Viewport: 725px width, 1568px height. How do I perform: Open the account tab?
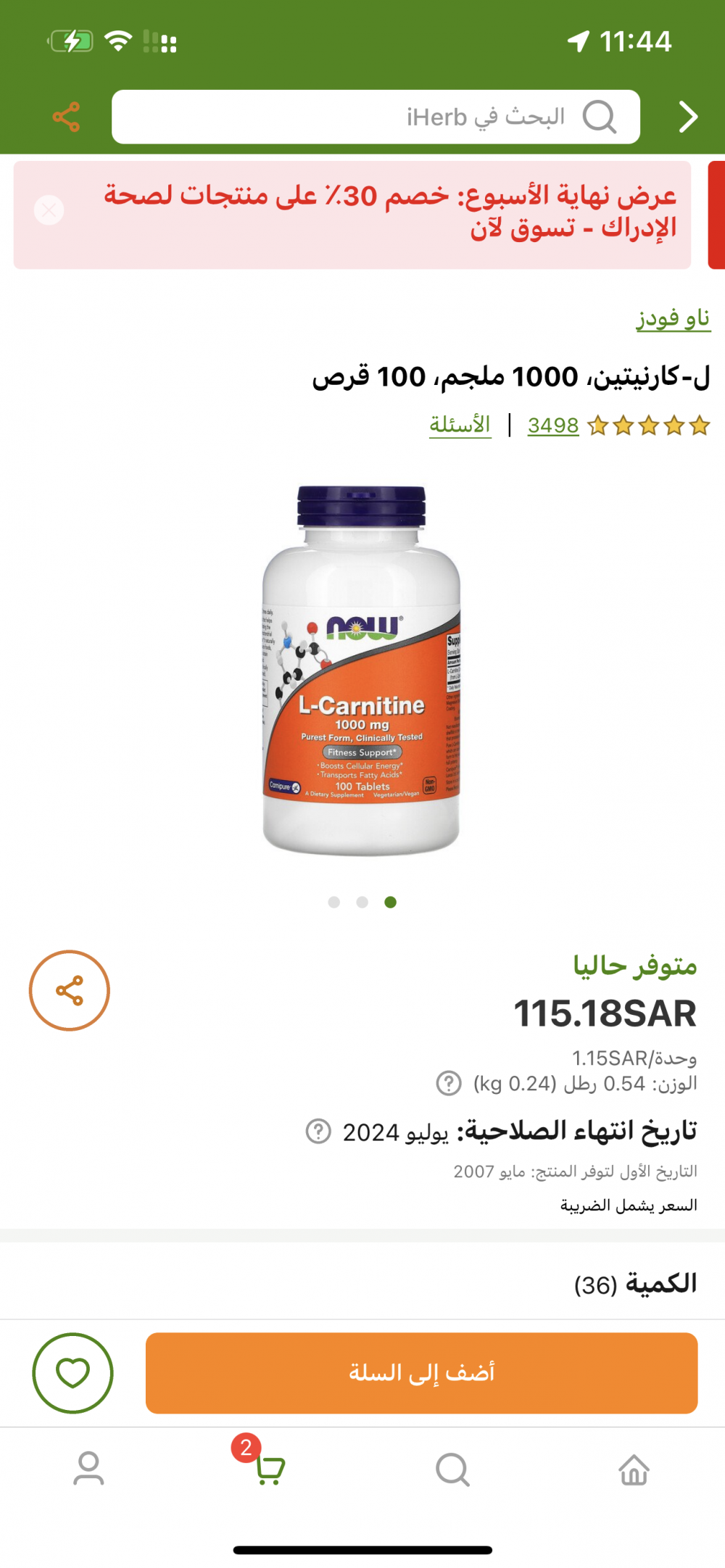click(88, 1469)
